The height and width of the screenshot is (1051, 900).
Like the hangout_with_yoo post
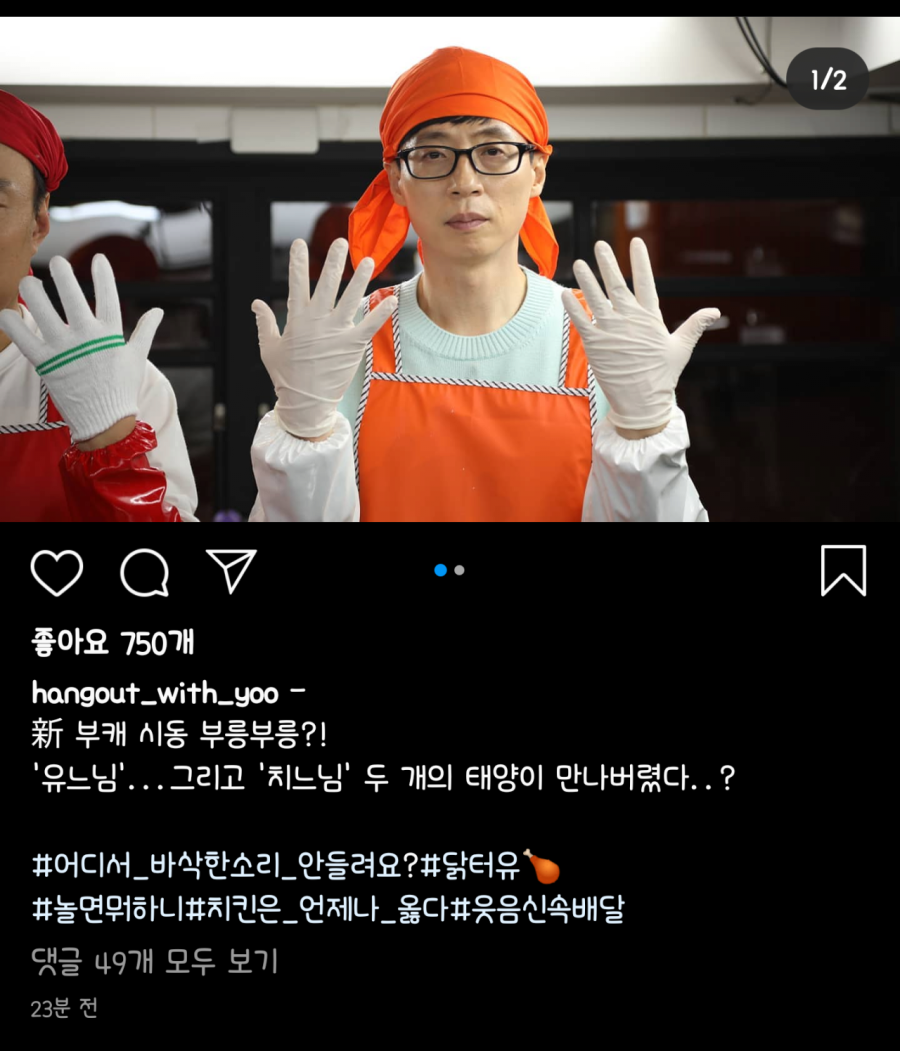57,572
